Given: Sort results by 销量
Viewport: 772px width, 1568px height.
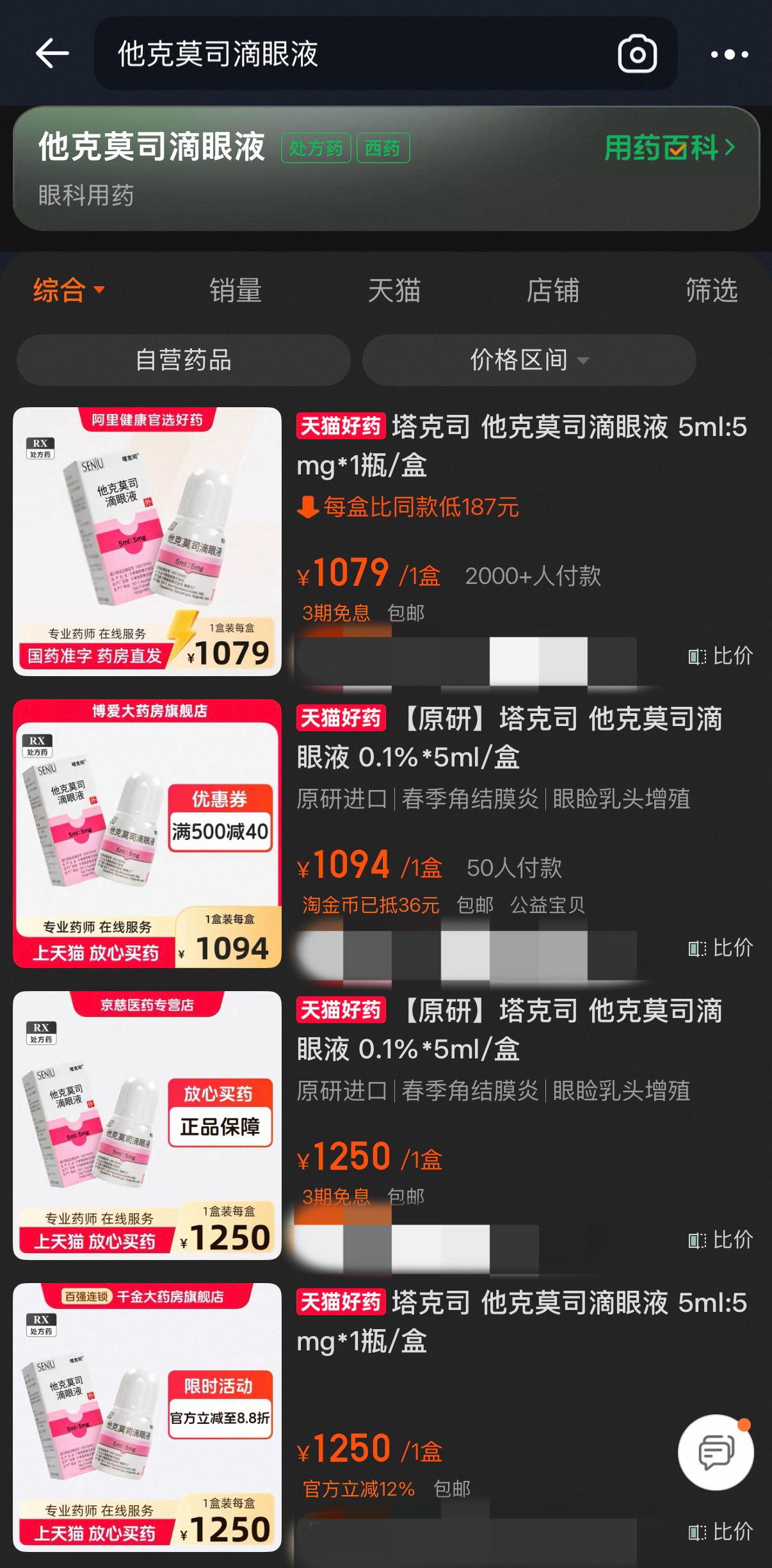Looking at the screenshot, I should (236, 290).
